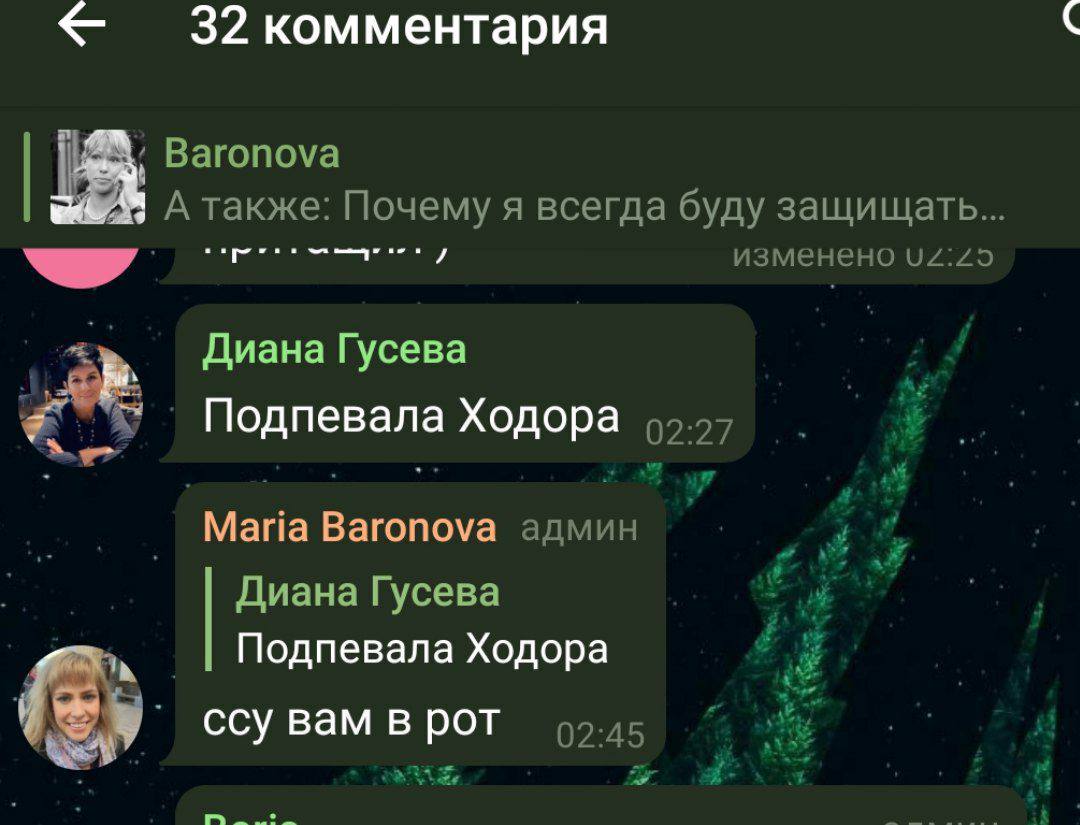Go back from the comments screen
The image size is (1080, 825).
point(82,26)
